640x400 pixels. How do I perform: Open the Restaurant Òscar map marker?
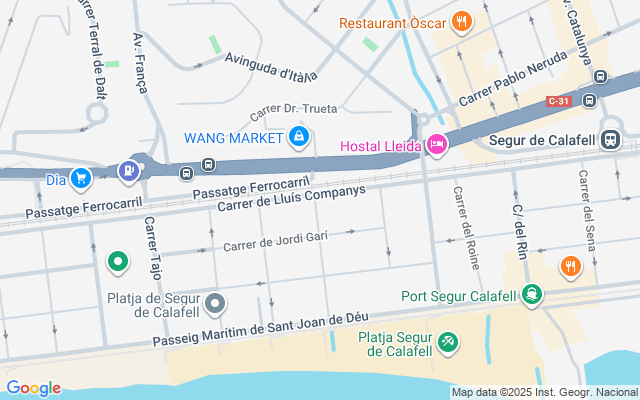click(x=461, y=21)
